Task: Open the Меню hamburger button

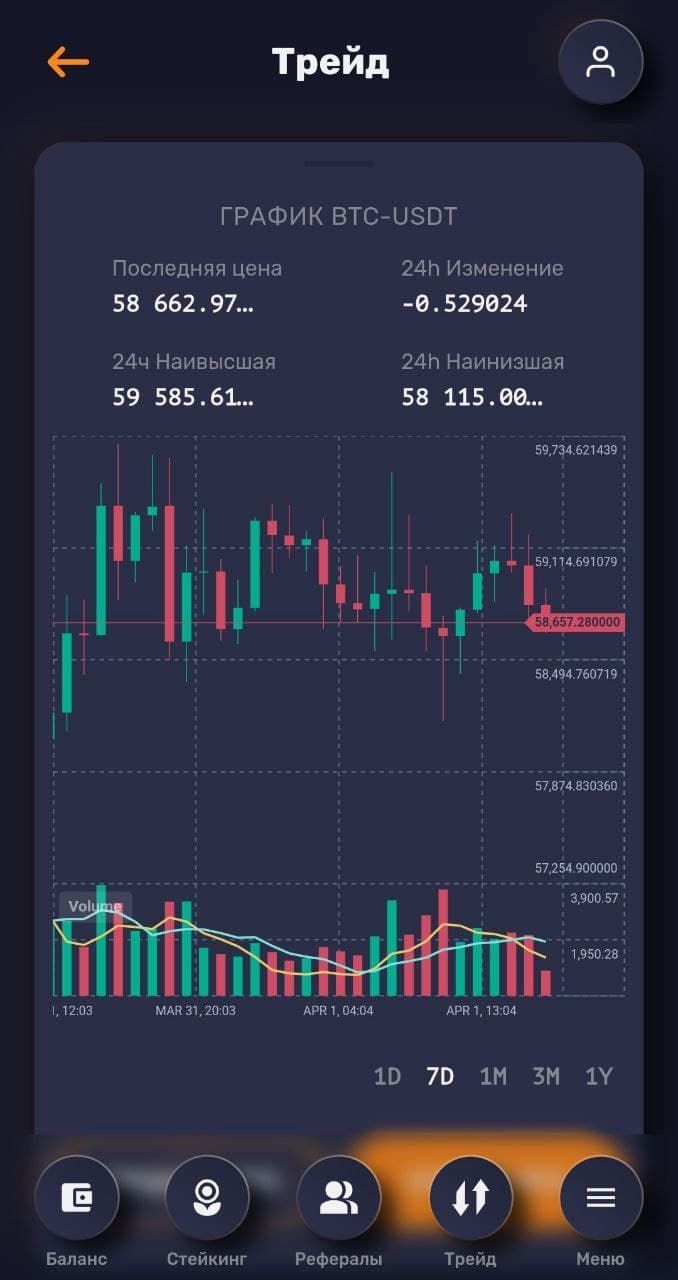Action: click(600, 1198)
